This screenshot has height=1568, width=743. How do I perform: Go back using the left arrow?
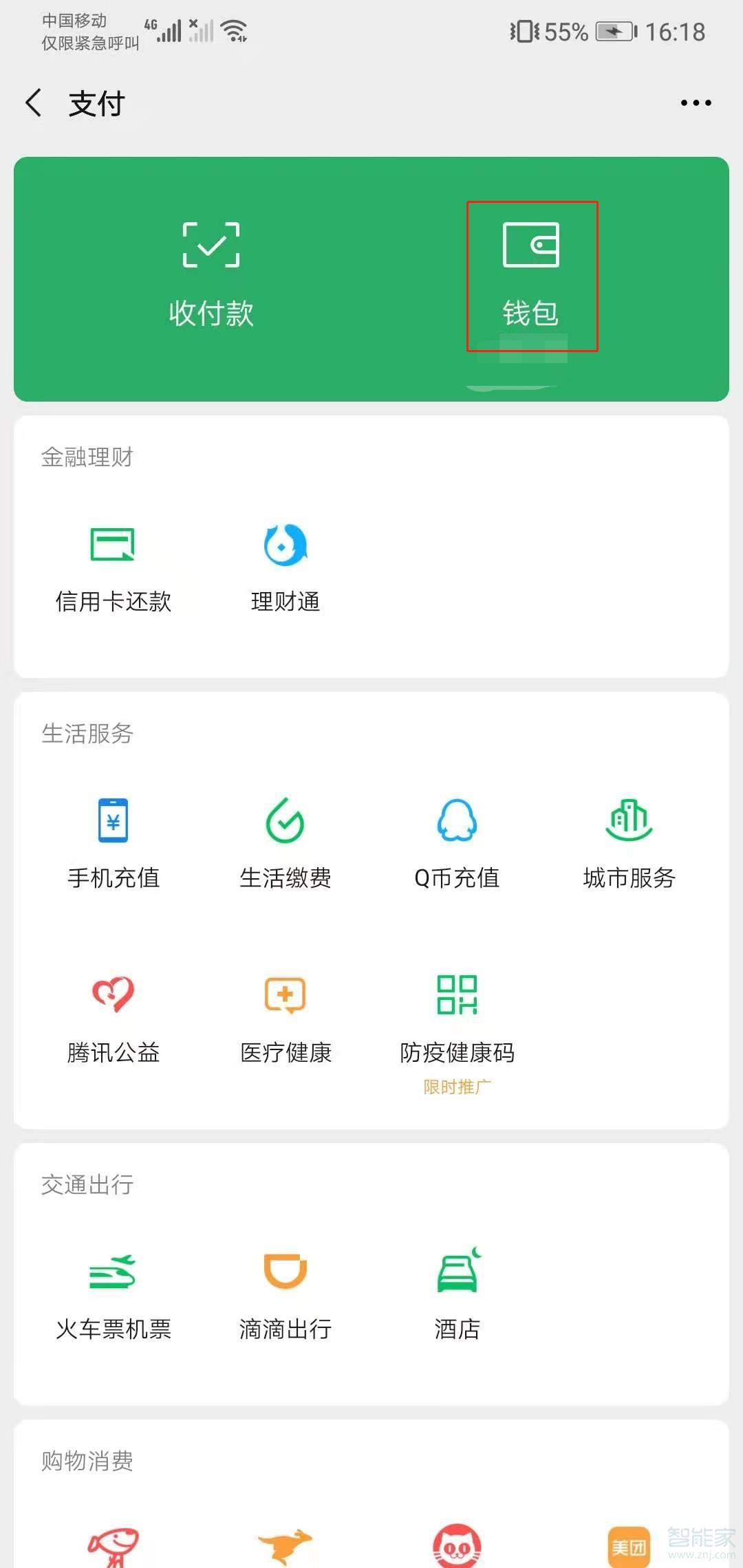tap(33, 102)
